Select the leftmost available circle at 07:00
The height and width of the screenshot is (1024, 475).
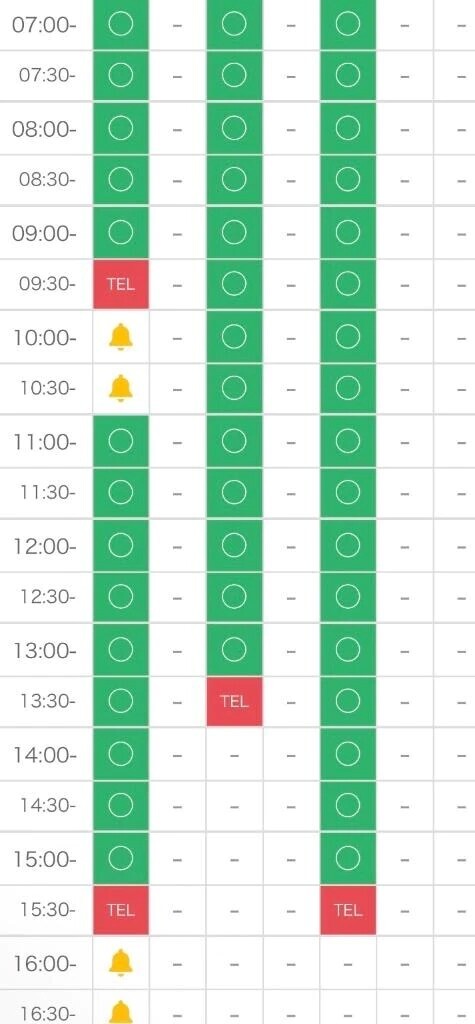pyautogui.click(x=121, y=24)
